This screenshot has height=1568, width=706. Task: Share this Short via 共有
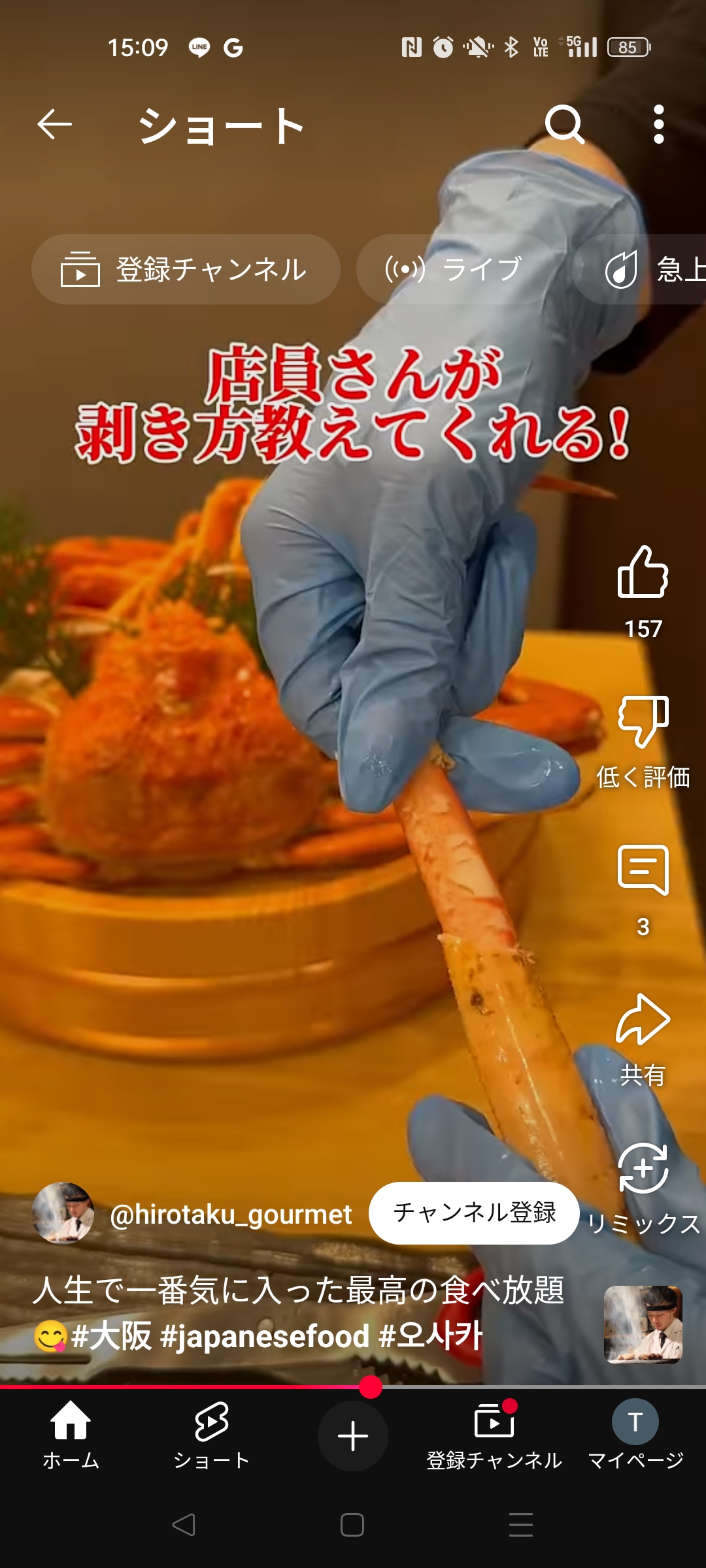coord(643,1019)
